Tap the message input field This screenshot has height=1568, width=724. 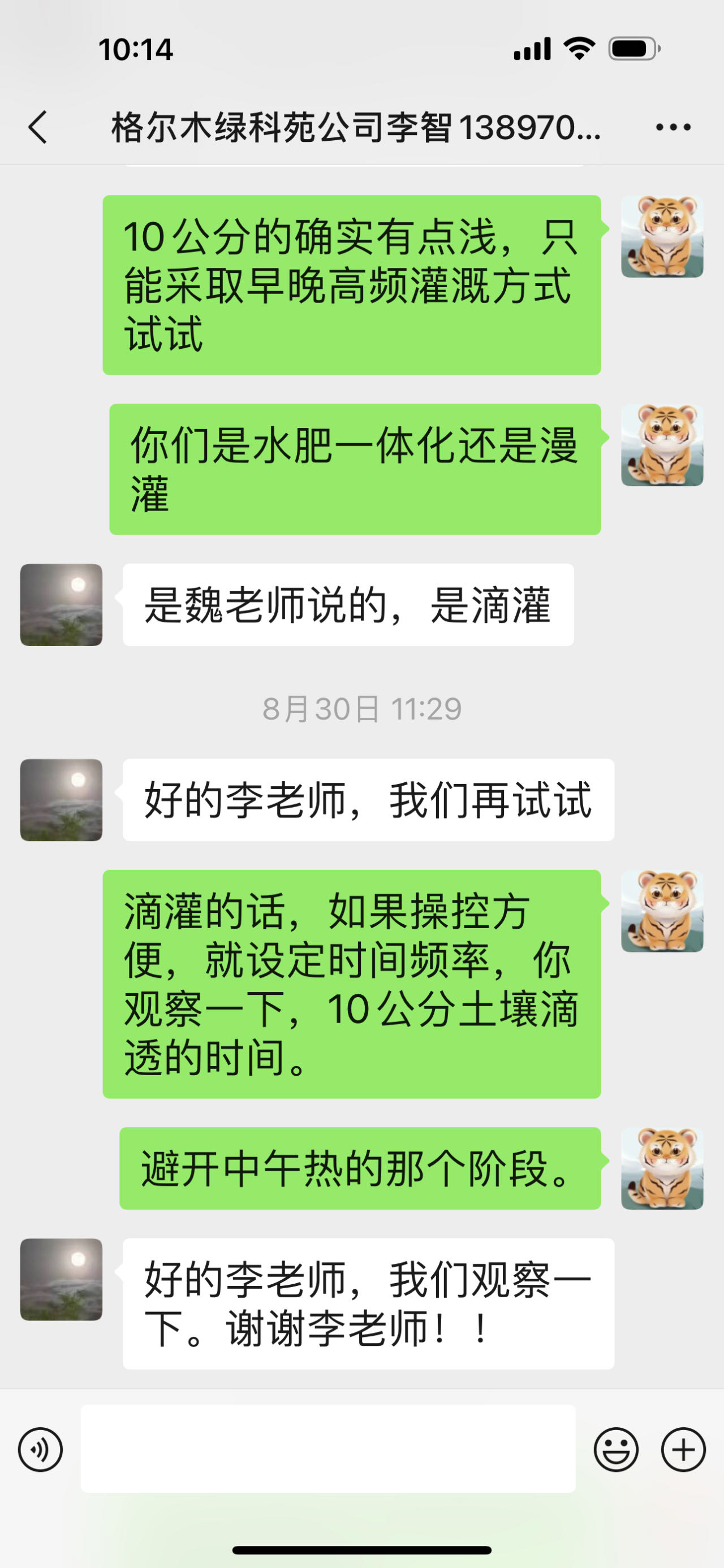327,1449
